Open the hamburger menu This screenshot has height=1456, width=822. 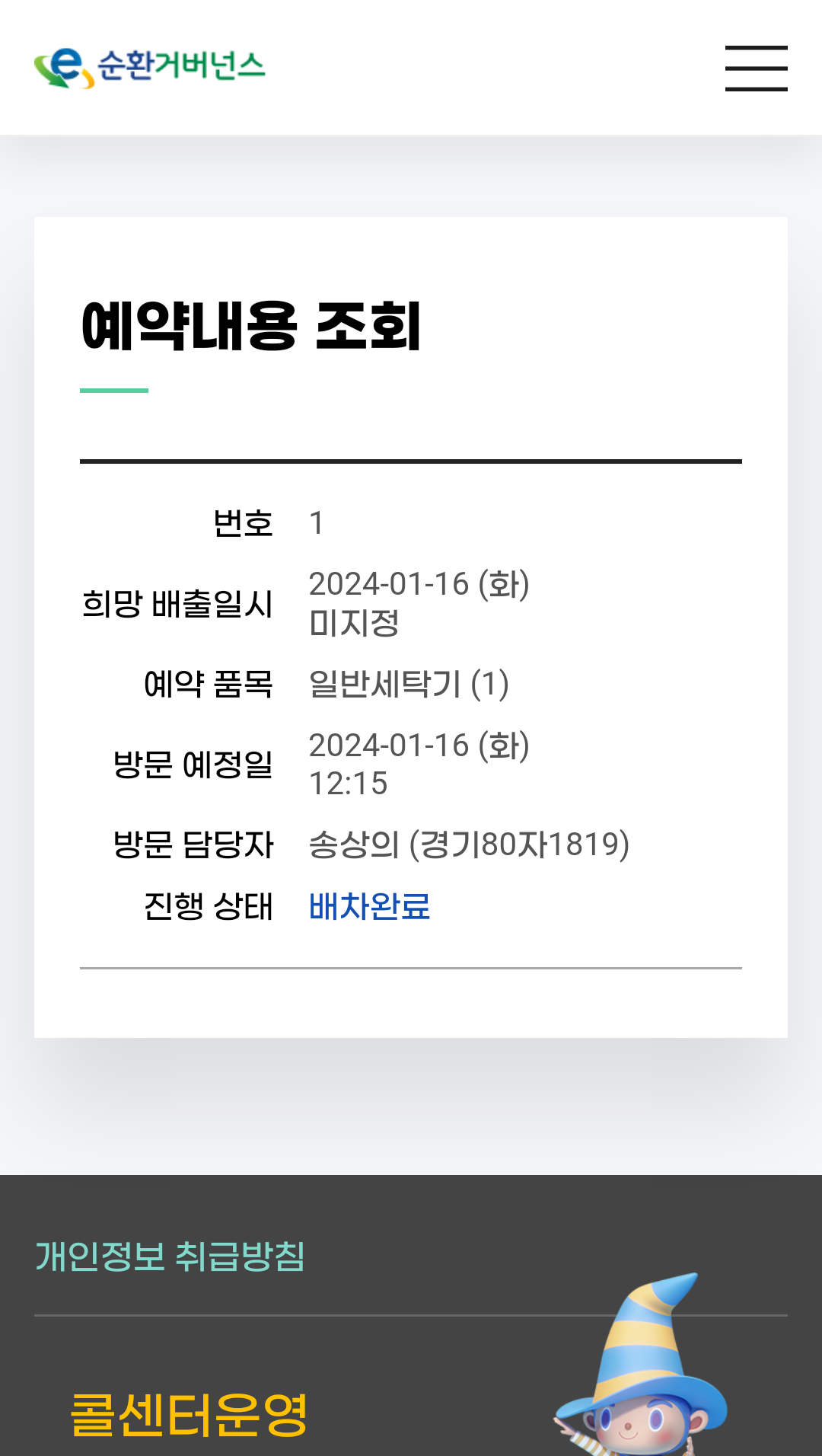(x=756, y=68)
